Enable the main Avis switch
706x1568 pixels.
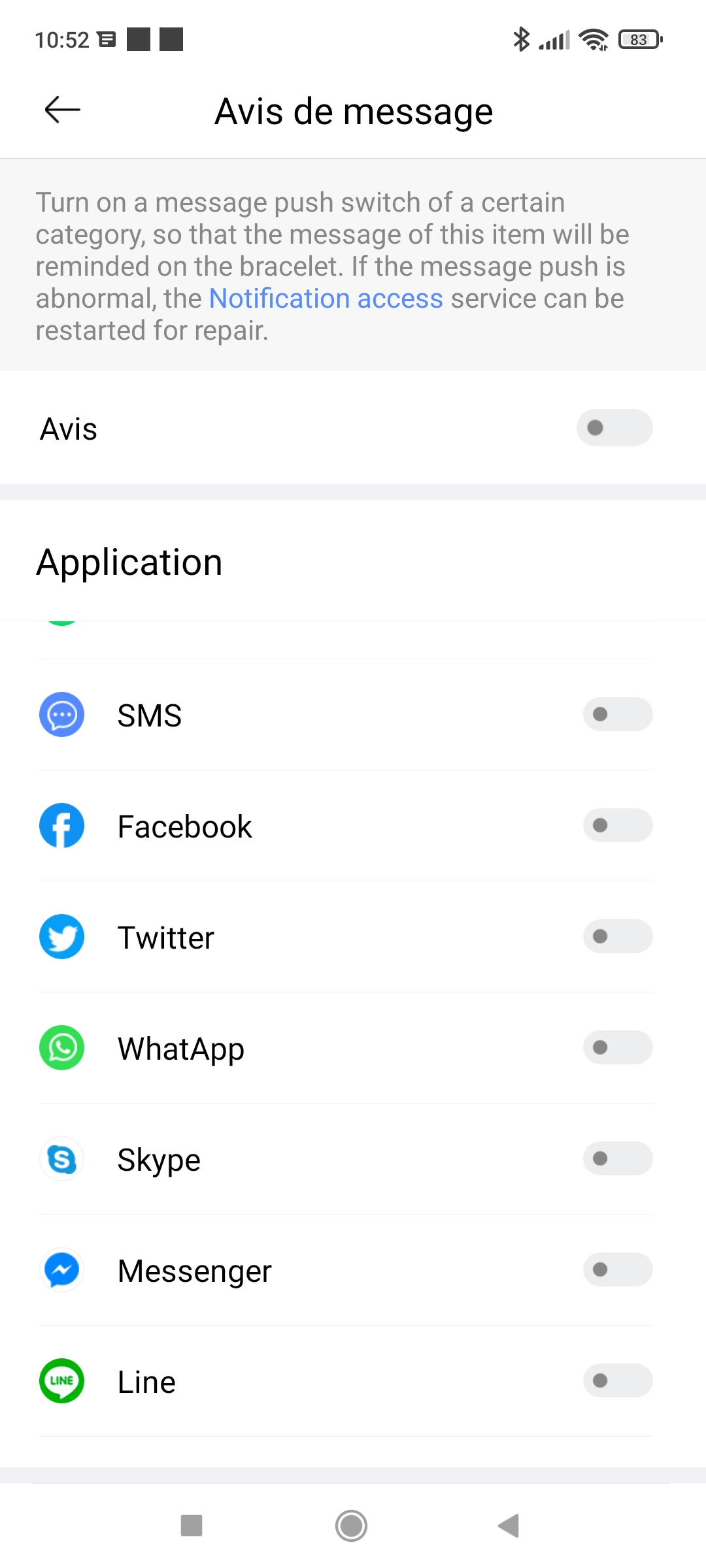[614, 428]
